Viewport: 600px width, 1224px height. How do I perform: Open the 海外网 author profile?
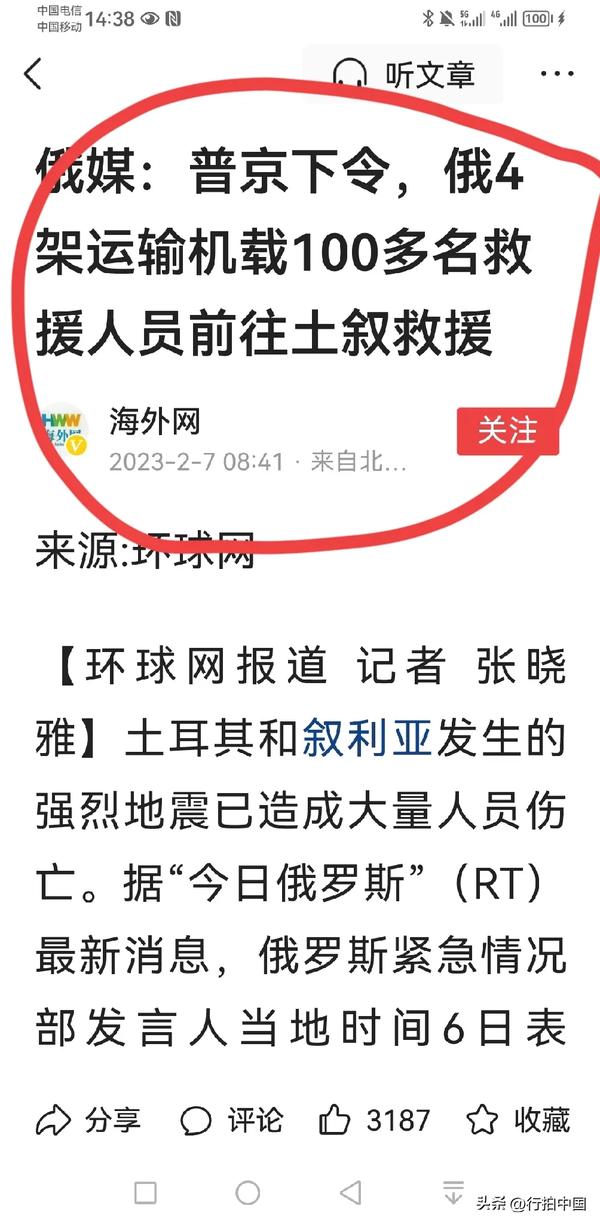[x=155, y=422]
